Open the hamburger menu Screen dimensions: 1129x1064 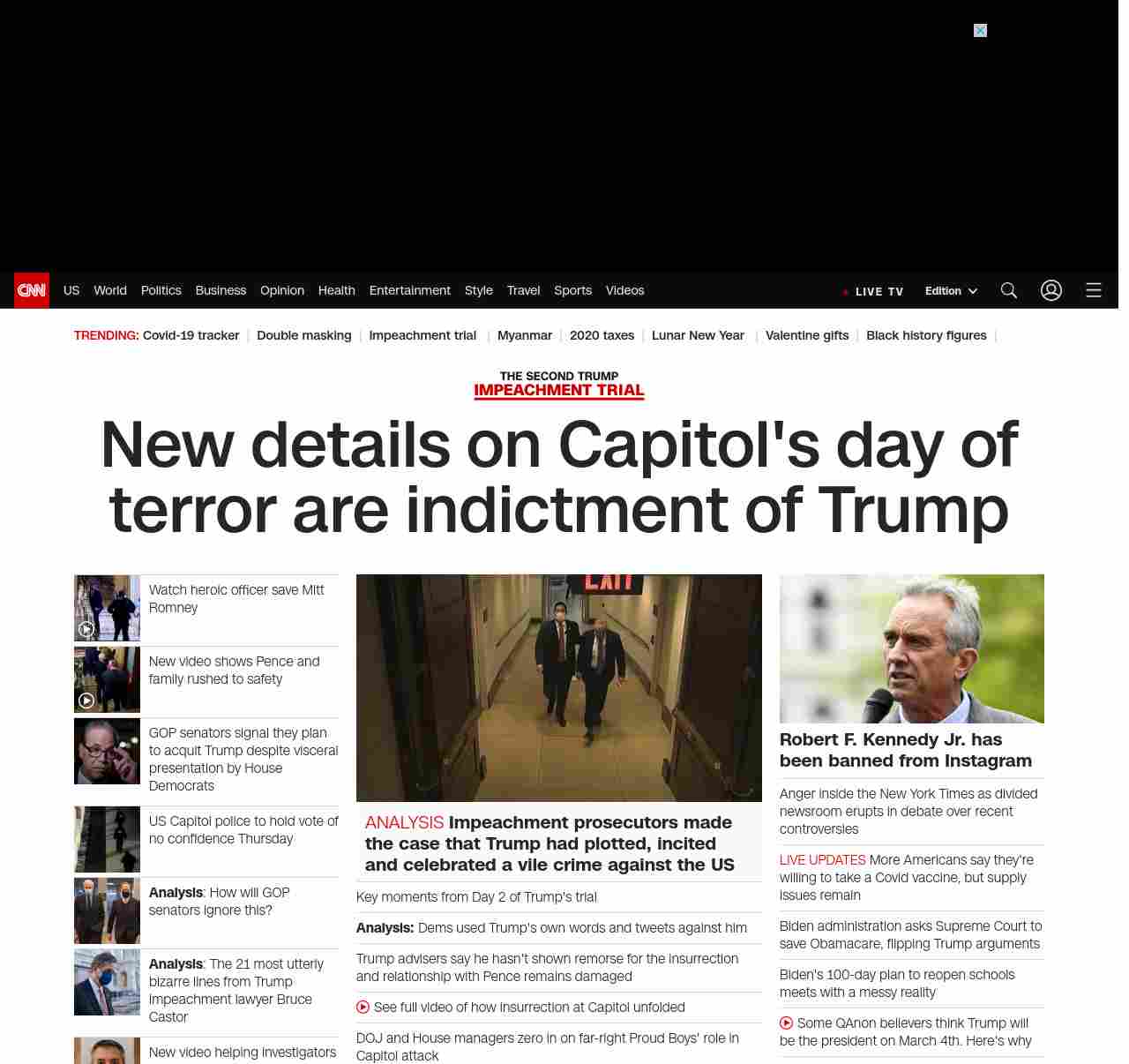click(x=1094, y=290)
